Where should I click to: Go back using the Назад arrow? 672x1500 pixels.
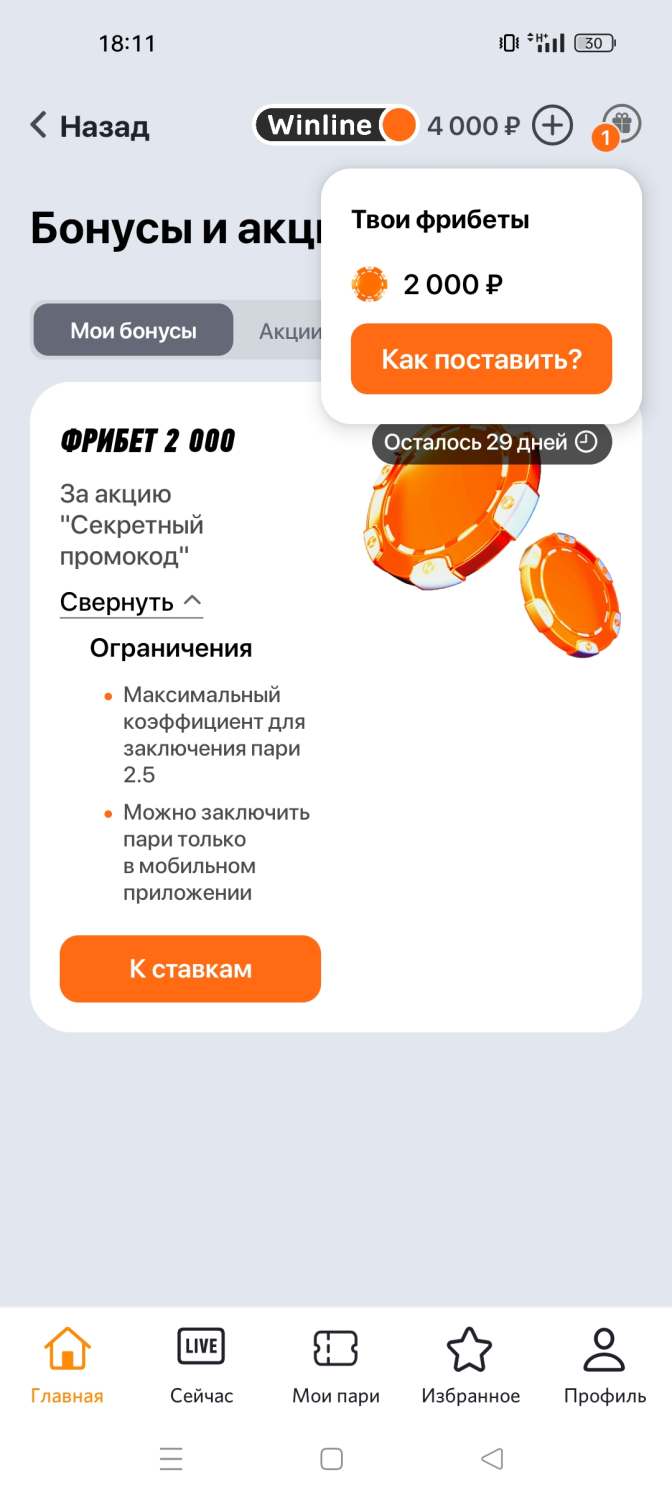pyautogui.click(x=89, y=126)
